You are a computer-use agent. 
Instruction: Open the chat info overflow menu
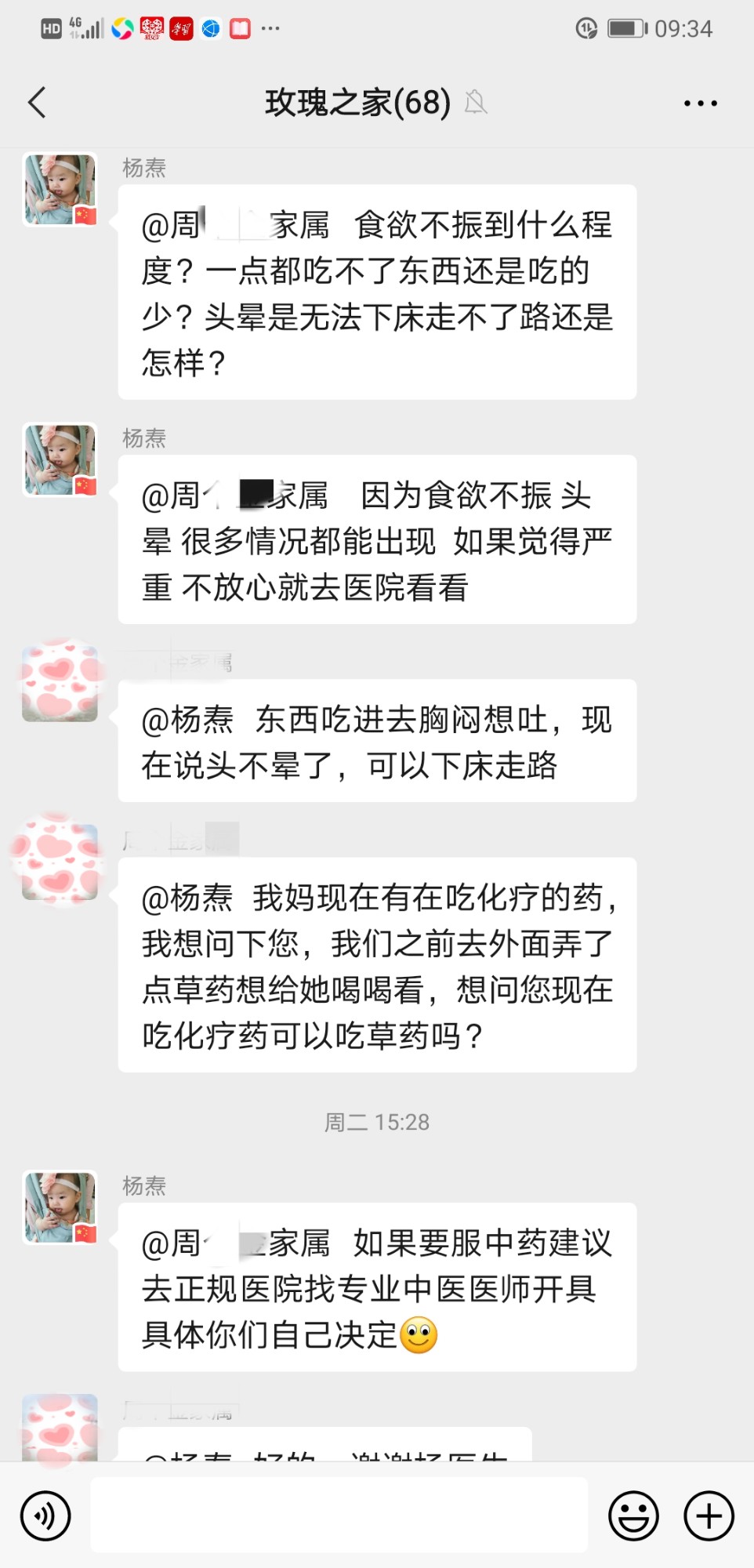[x=700, y=103]
